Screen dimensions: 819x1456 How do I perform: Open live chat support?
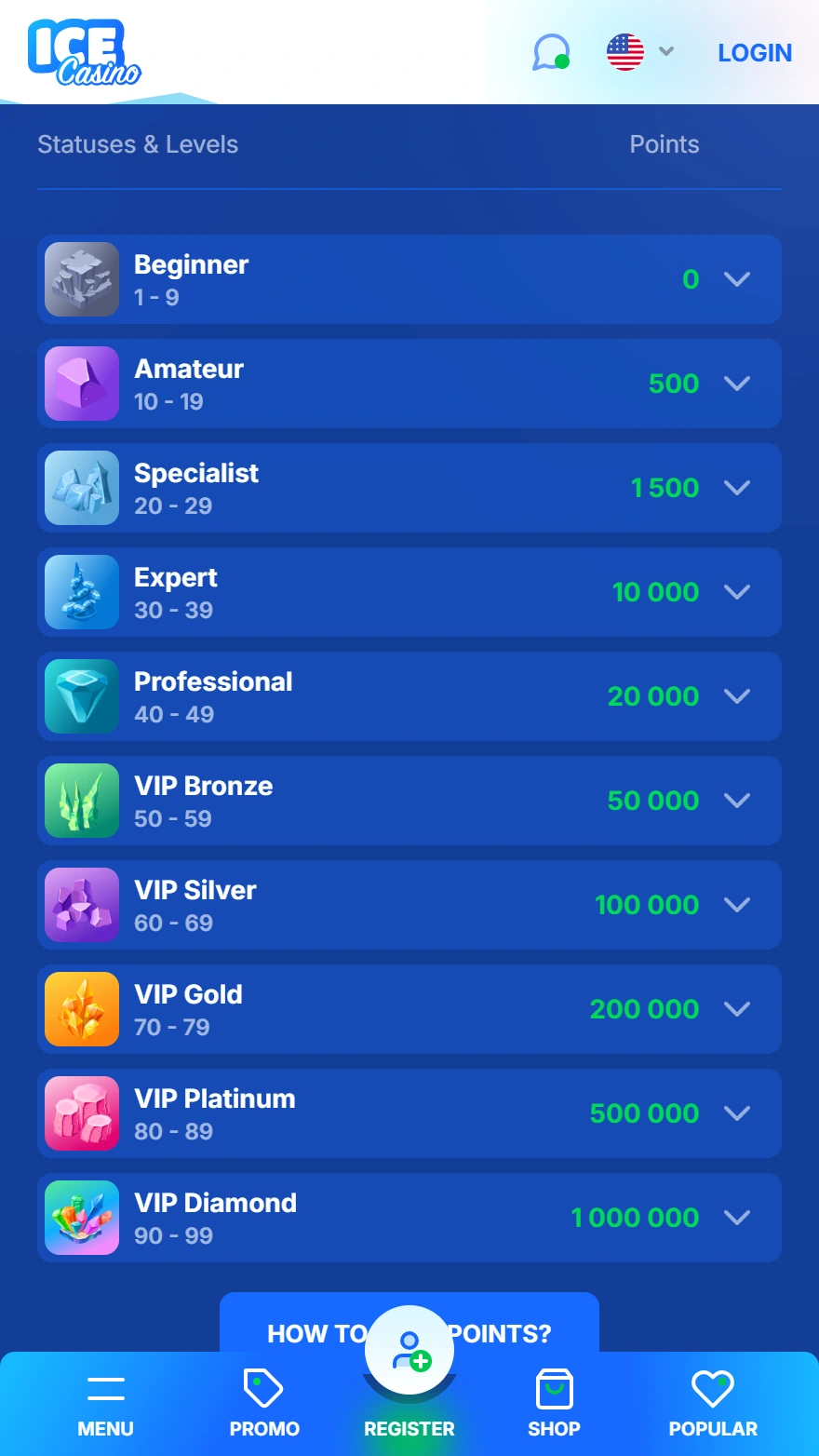551,52
